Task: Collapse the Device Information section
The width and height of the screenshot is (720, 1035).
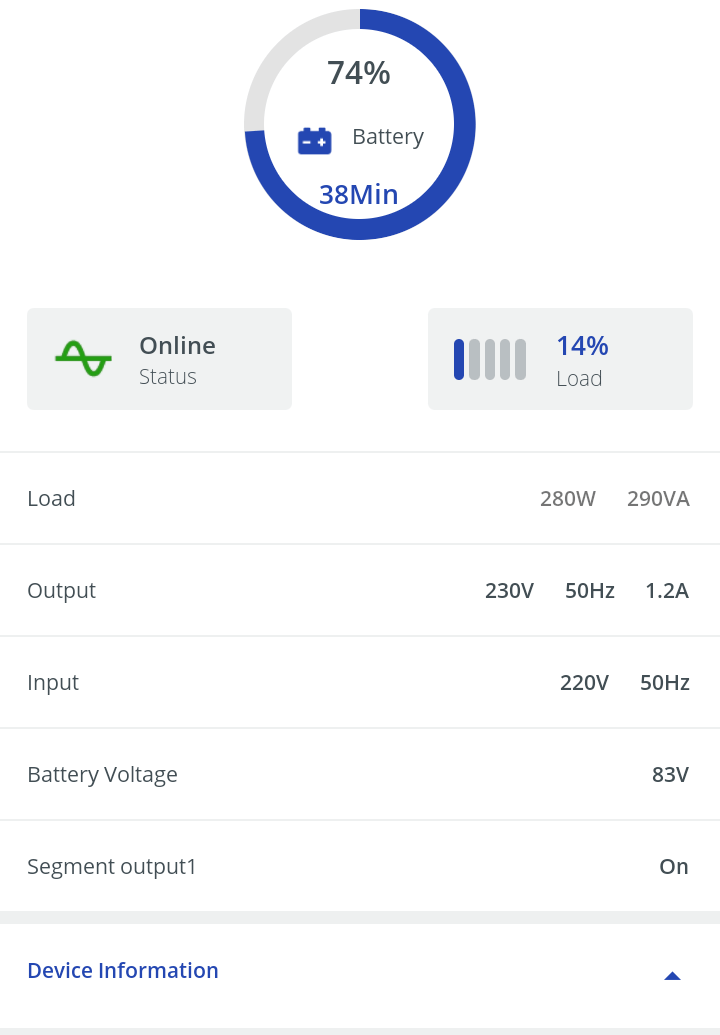Action: coord(672,976)
